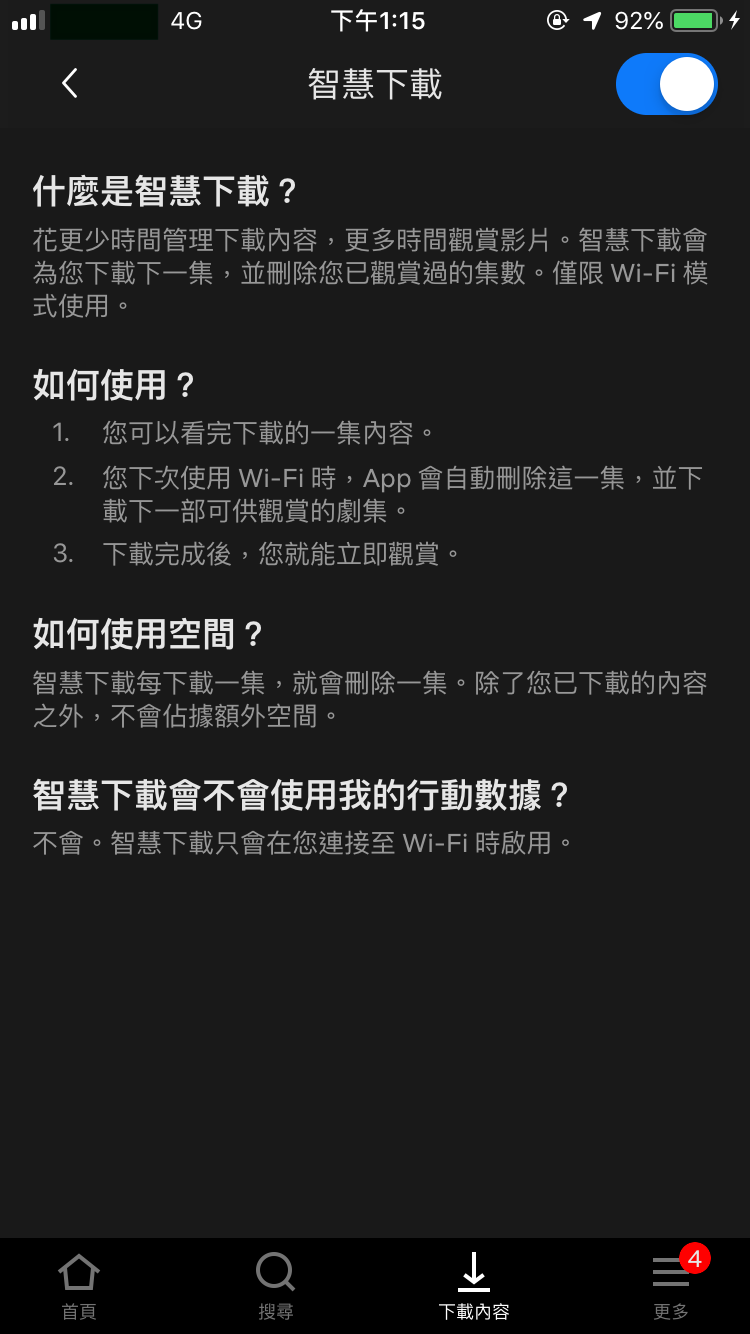Select the 下載內容 tab

point(474,1287)
